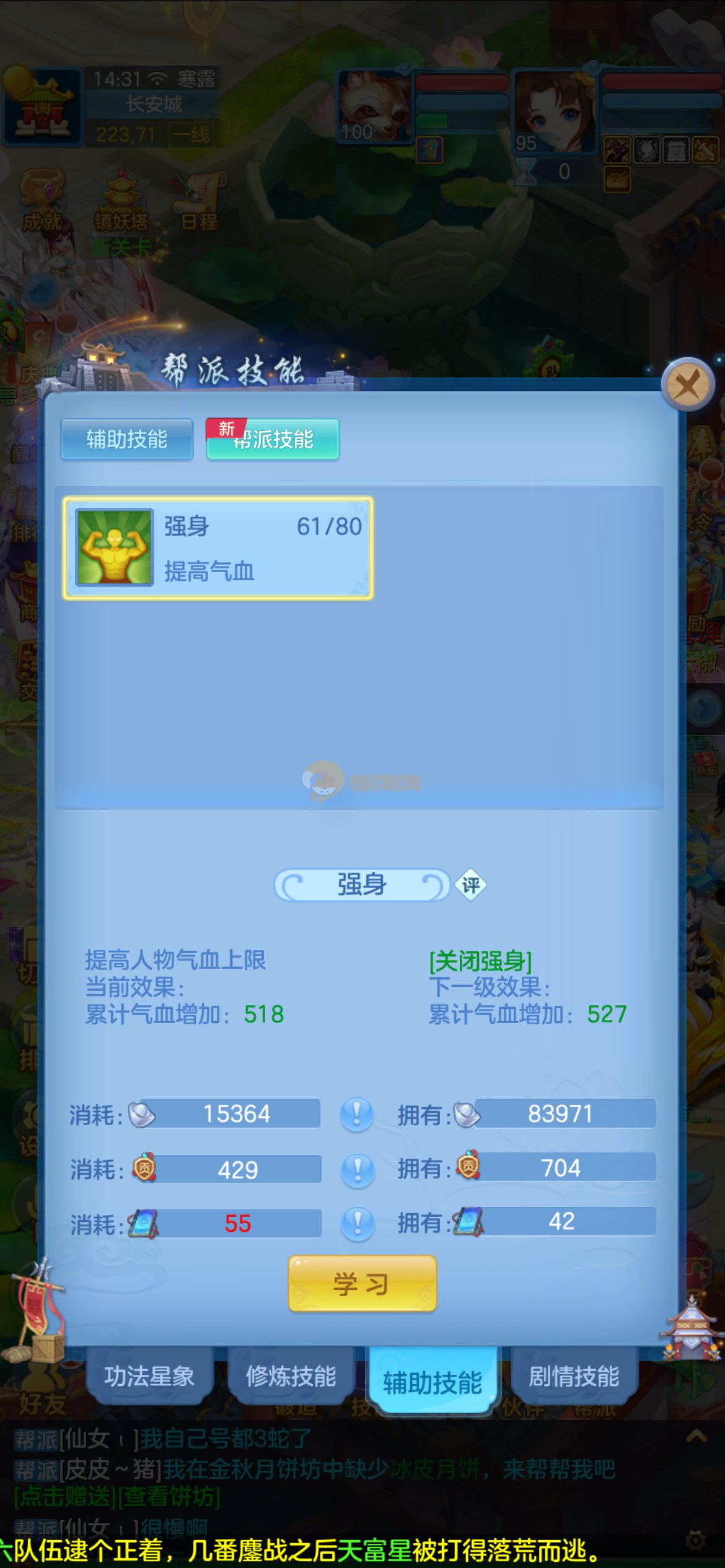Switch to the 功法星象 tab
Screen dimensions: 725x1568
click(149, 1376)
